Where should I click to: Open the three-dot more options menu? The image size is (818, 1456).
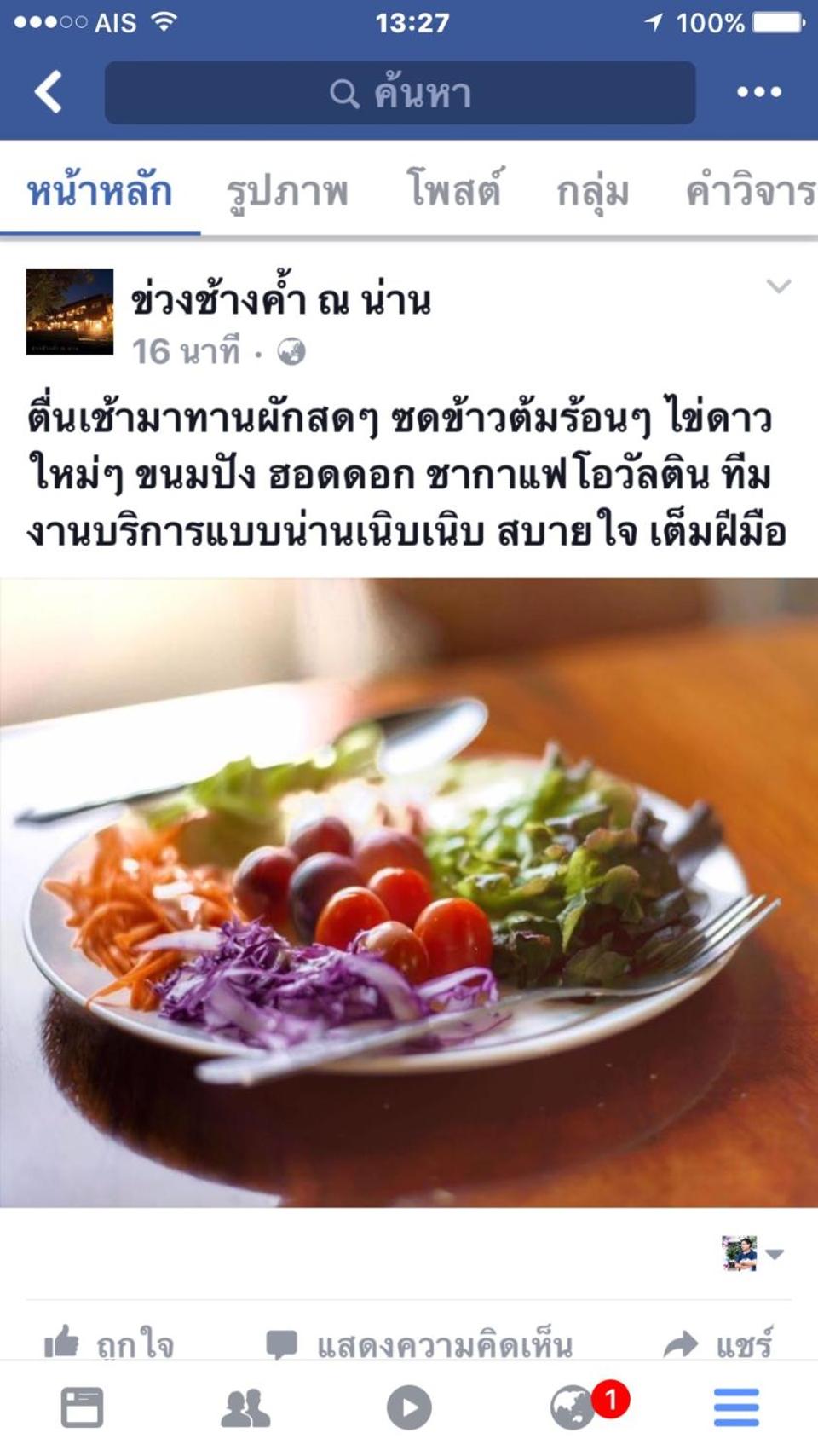[x=758, y=91]
